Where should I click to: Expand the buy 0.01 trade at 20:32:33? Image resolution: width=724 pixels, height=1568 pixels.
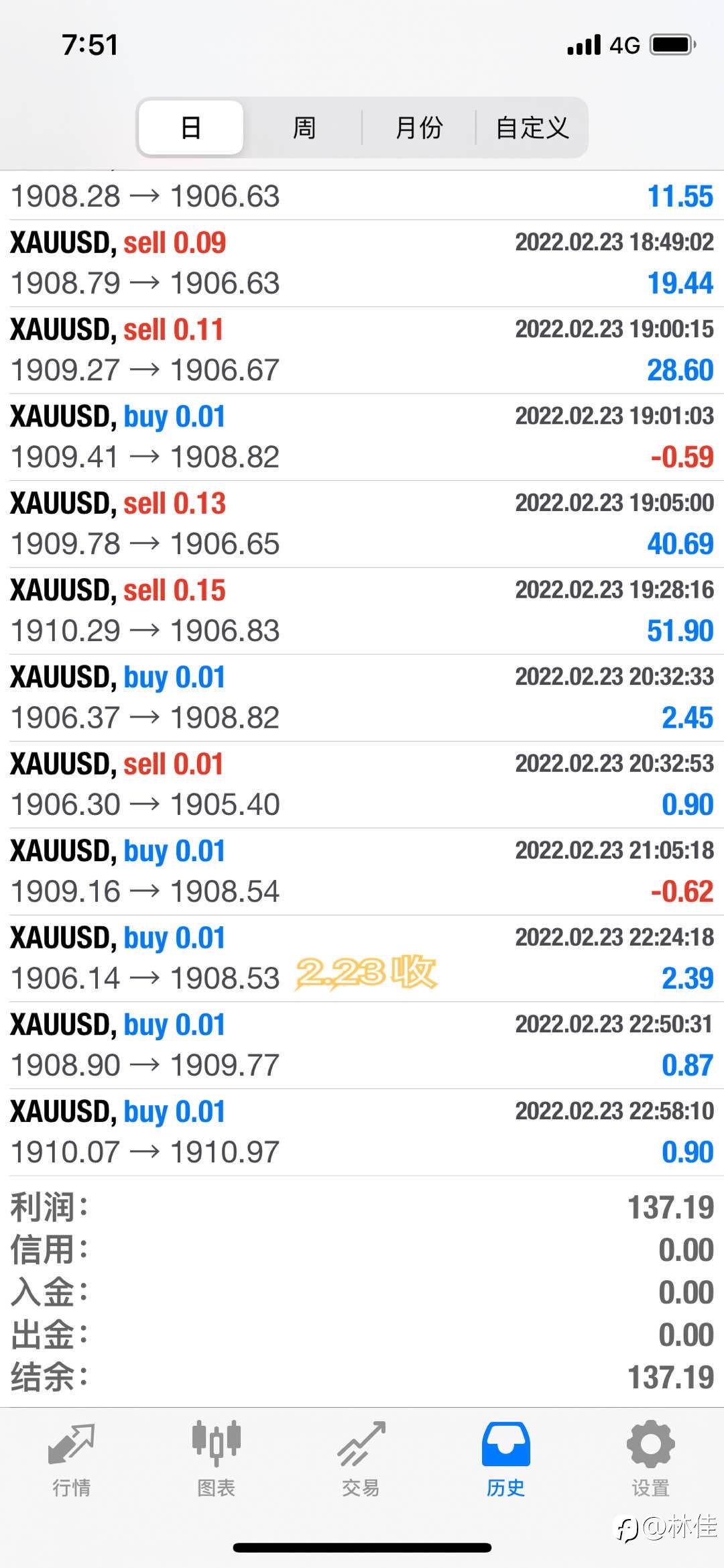point(362,698)
